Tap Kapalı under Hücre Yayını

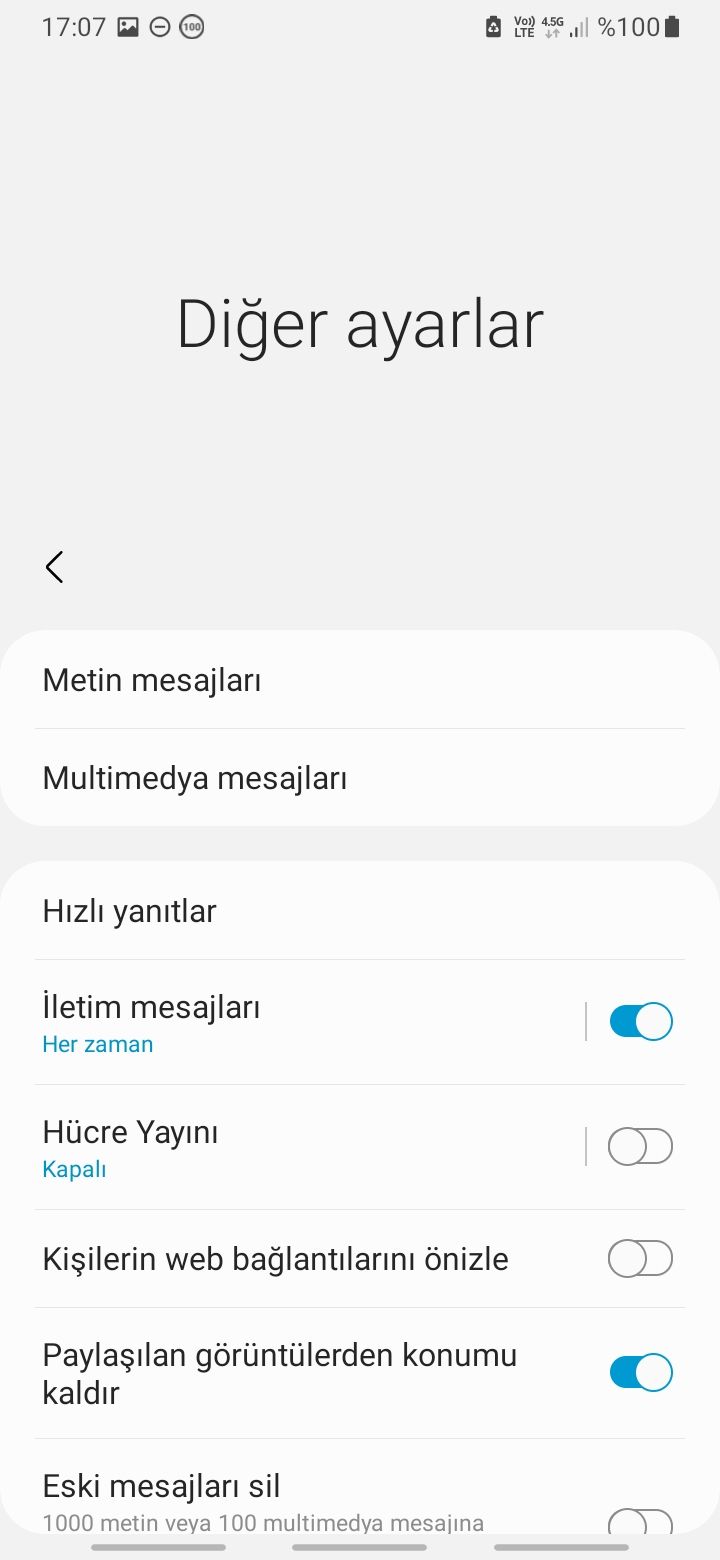point(74,1168)
